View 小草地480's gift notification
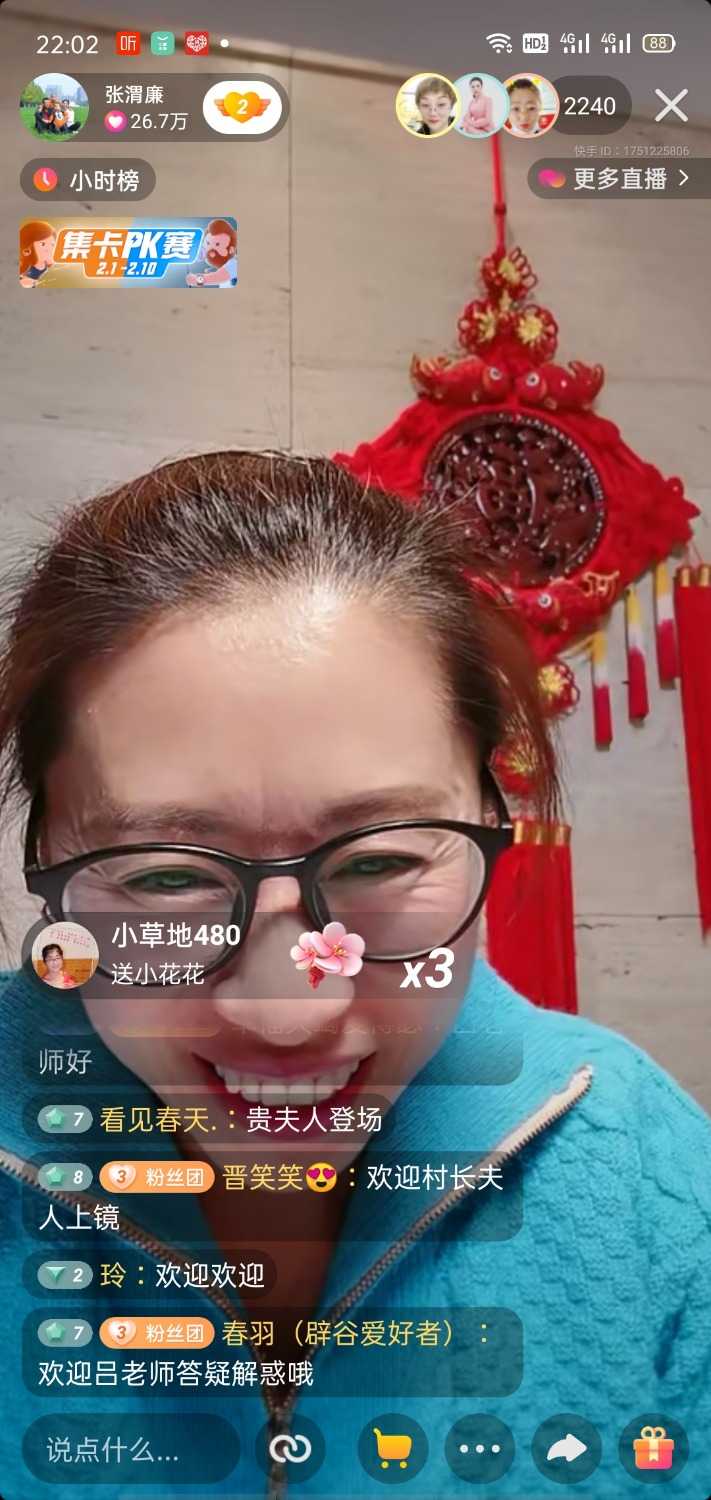The width and height of the screenshot is (711, 1500). (175, 954)
